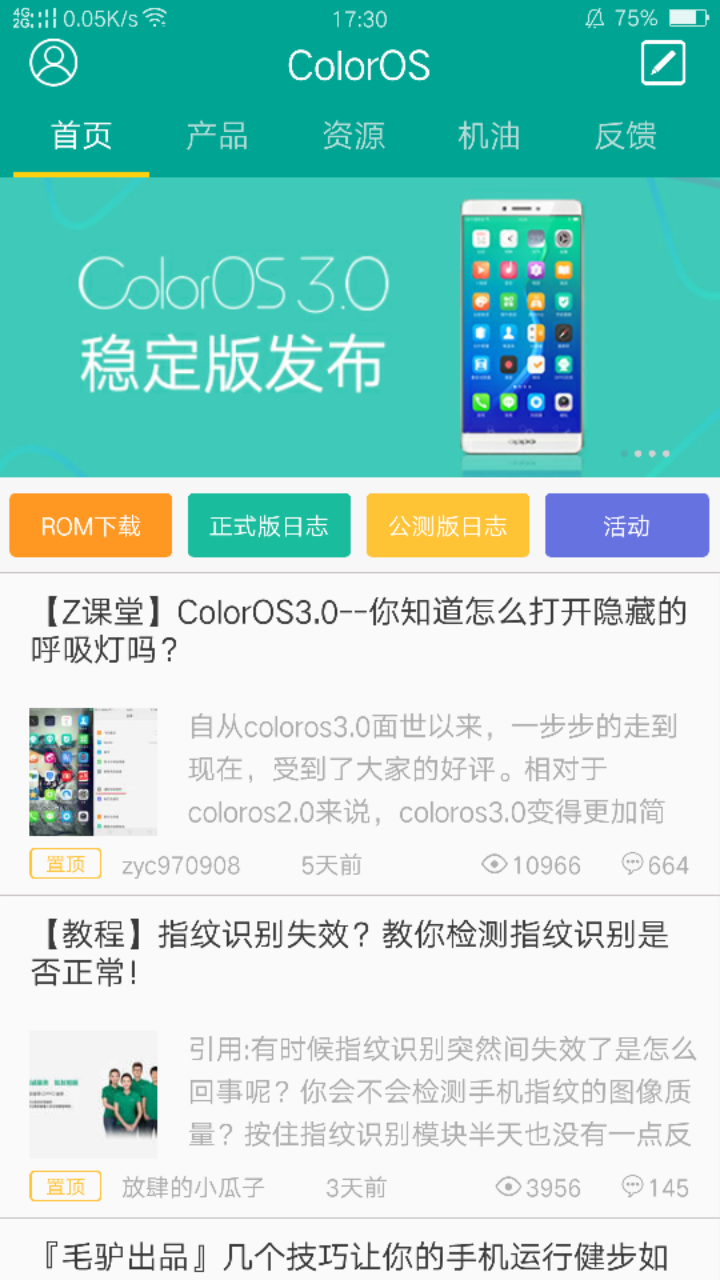Switch to the 资源 tab
This screenshot has height=1280, width=720.
pyautogui.click(x=353, y=136)
